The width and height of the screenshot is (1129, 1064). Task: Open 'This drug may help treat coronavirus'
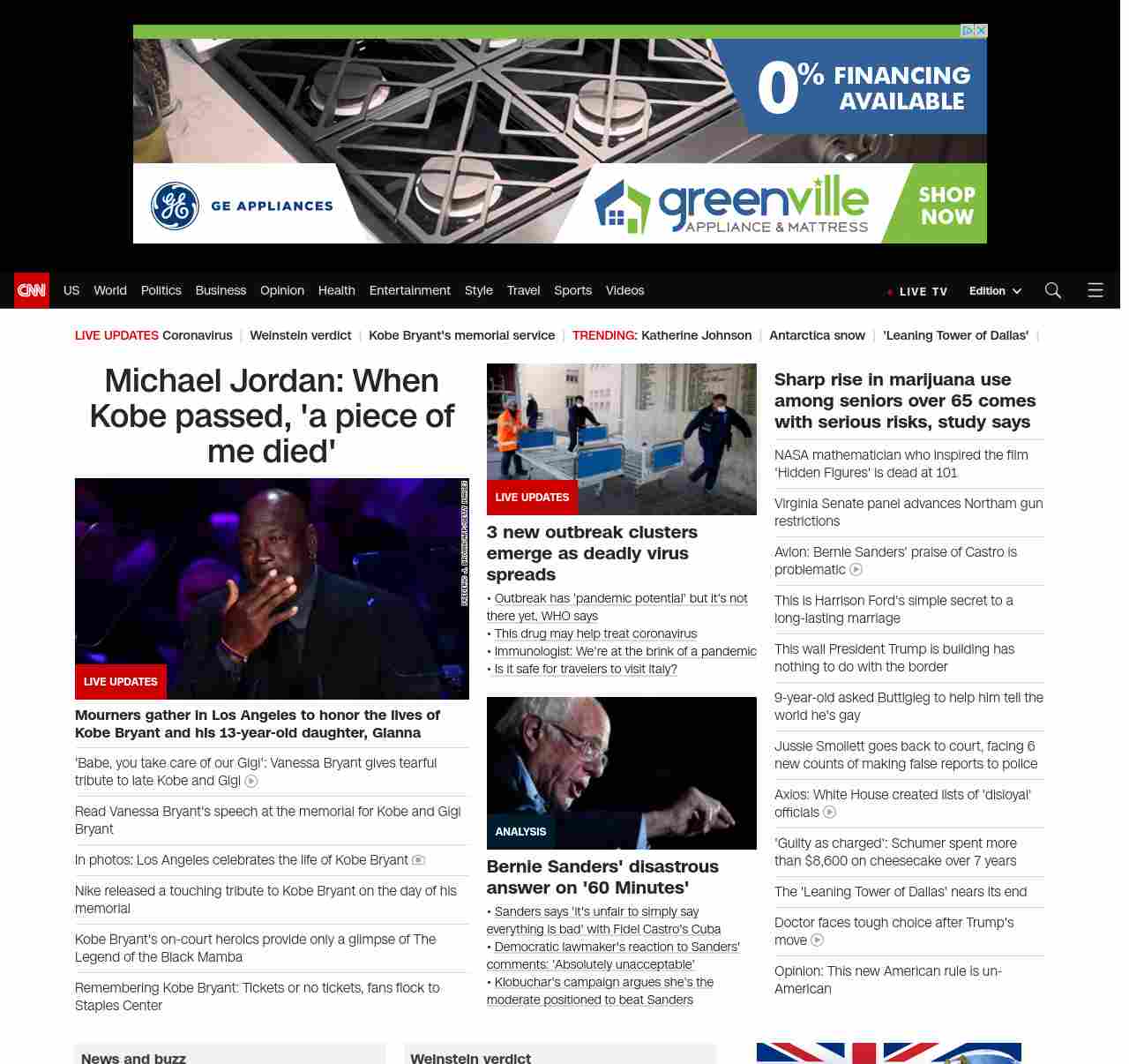[x=595, y=633]
